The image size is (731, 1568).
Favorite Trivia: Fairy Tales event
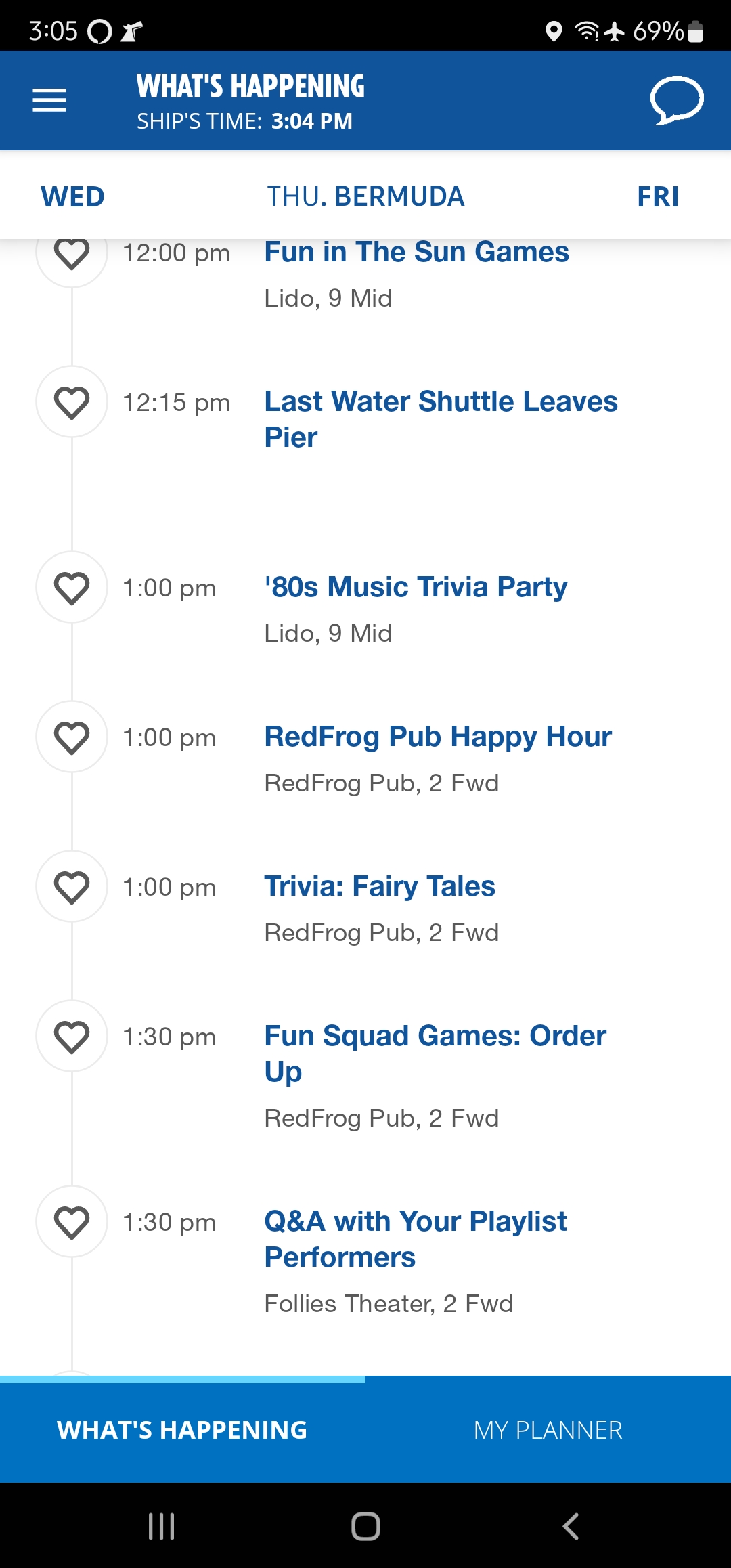click(x=72, y=886)
